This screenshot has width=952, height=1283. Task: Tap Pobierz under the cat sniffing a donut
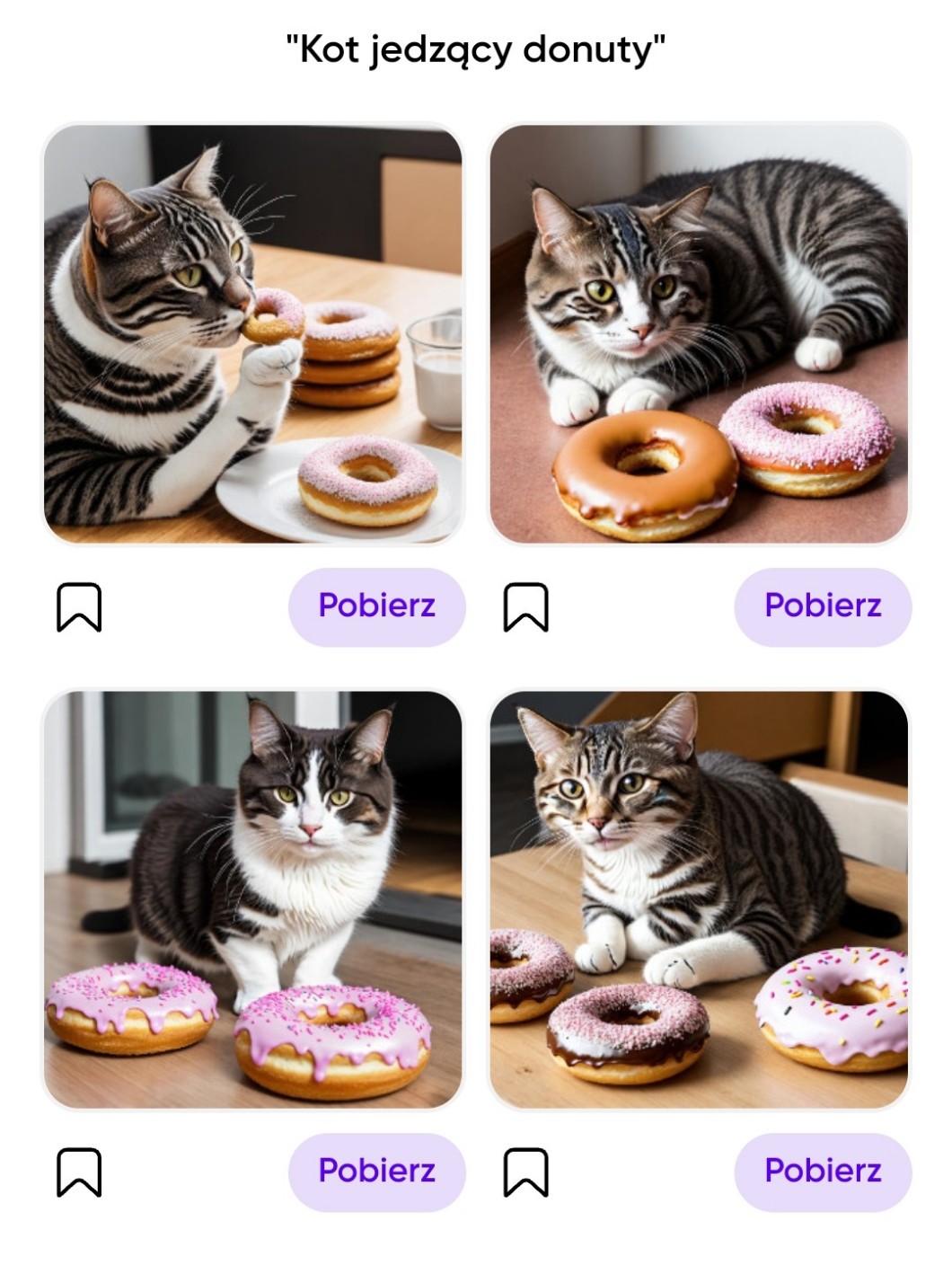pos(376,606)
